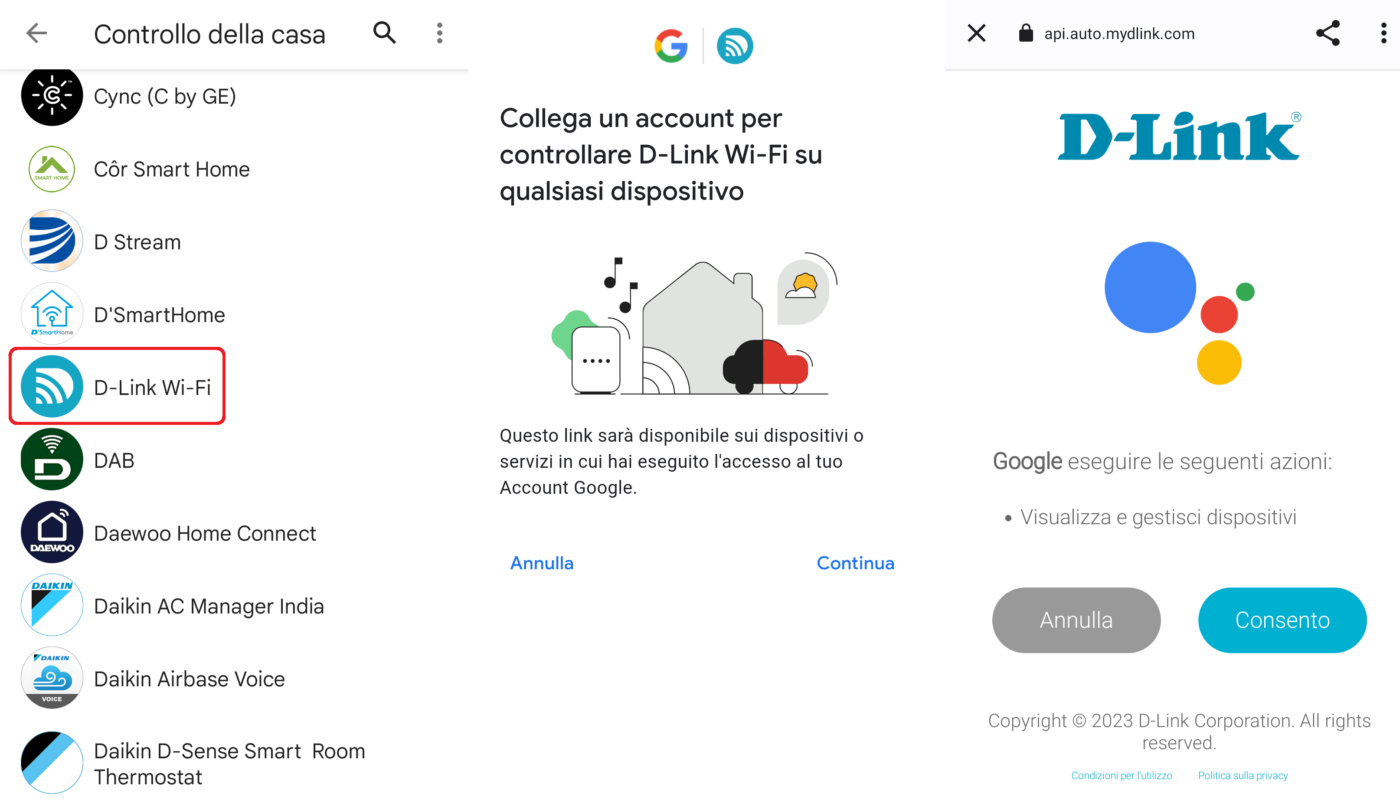The height and width of the screenshot is (806, 1400).
Task: Open DAB service entry
Action: click(113, 460)
